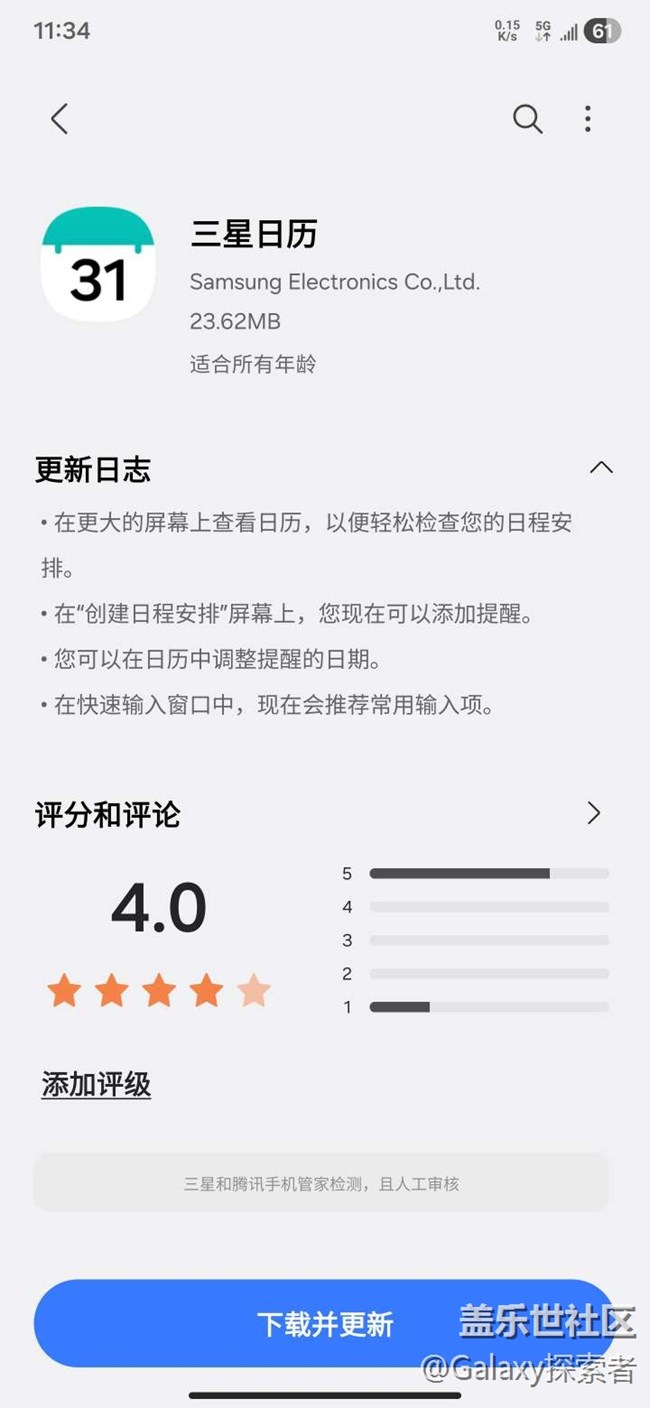Open the search icon
Image resolution: width=650 pixels, height=1408 pixels.
click(527, 119)
